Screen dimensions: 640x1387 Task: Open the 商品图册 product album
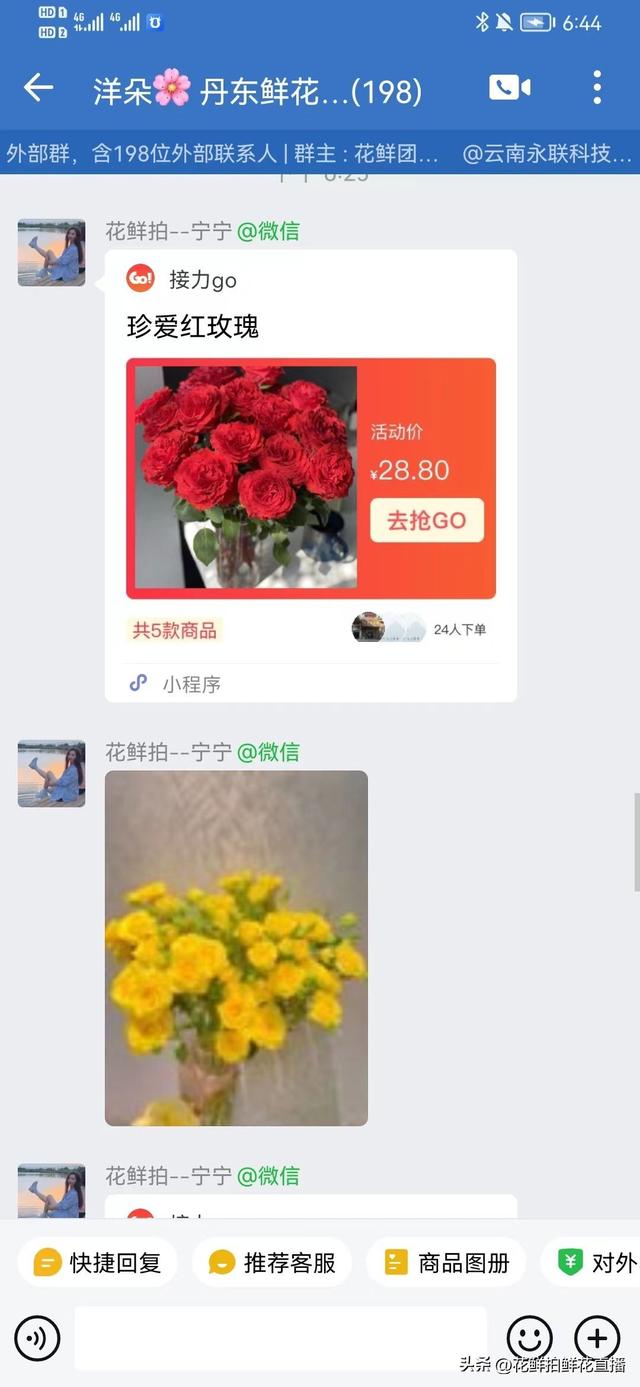tap(446, 1262)
